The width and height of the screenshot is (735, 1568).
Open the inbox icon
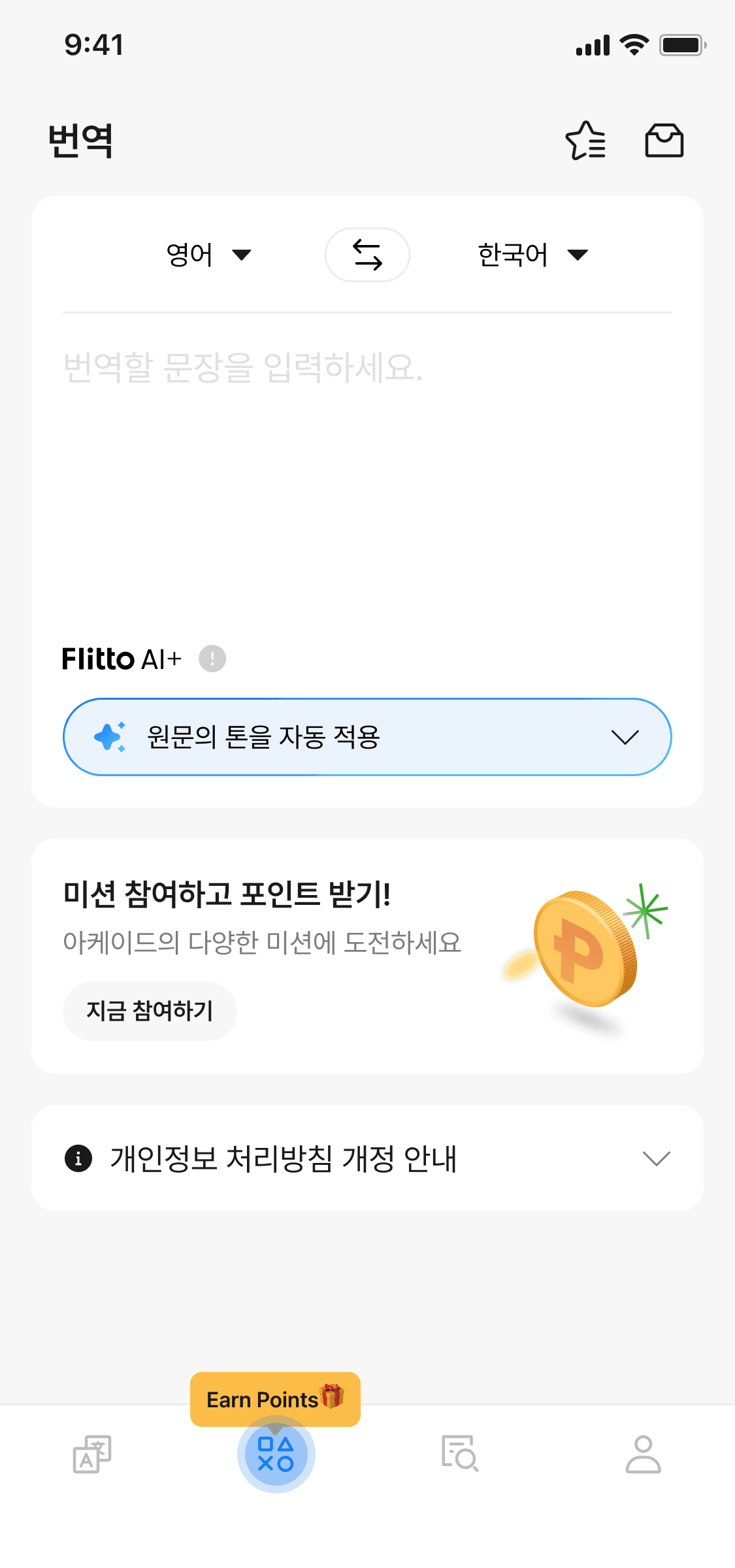click(x=664, y=140)
